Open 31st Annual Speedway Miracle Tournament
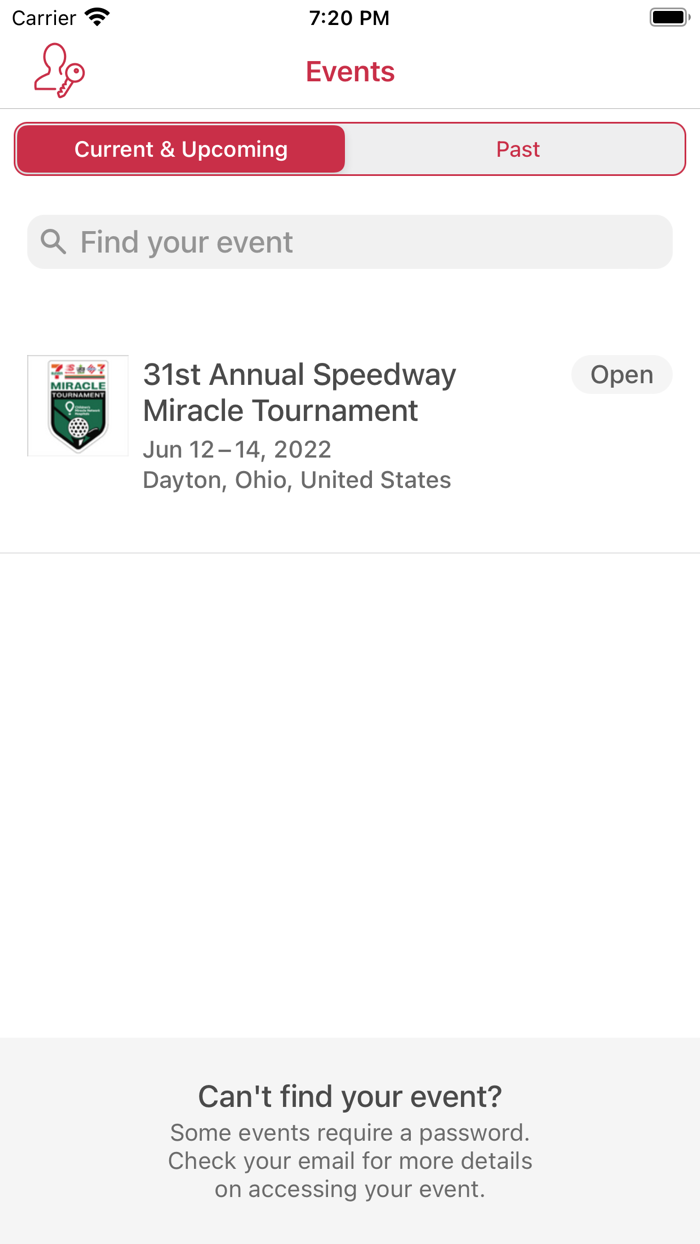Viewport: 700px width, 1244px height. pos(350,426)
